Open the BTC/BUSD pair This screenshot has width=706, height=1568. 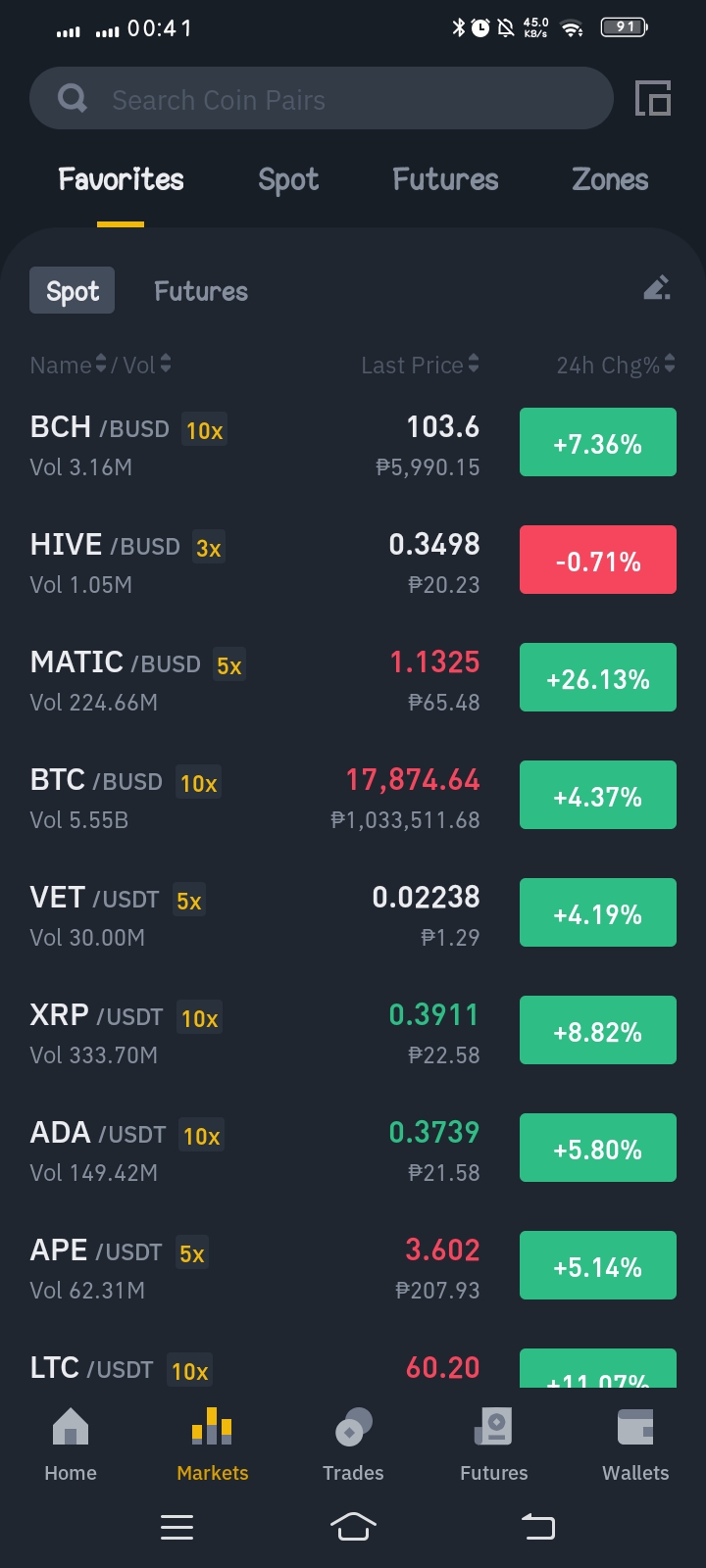tap(353, 798)
